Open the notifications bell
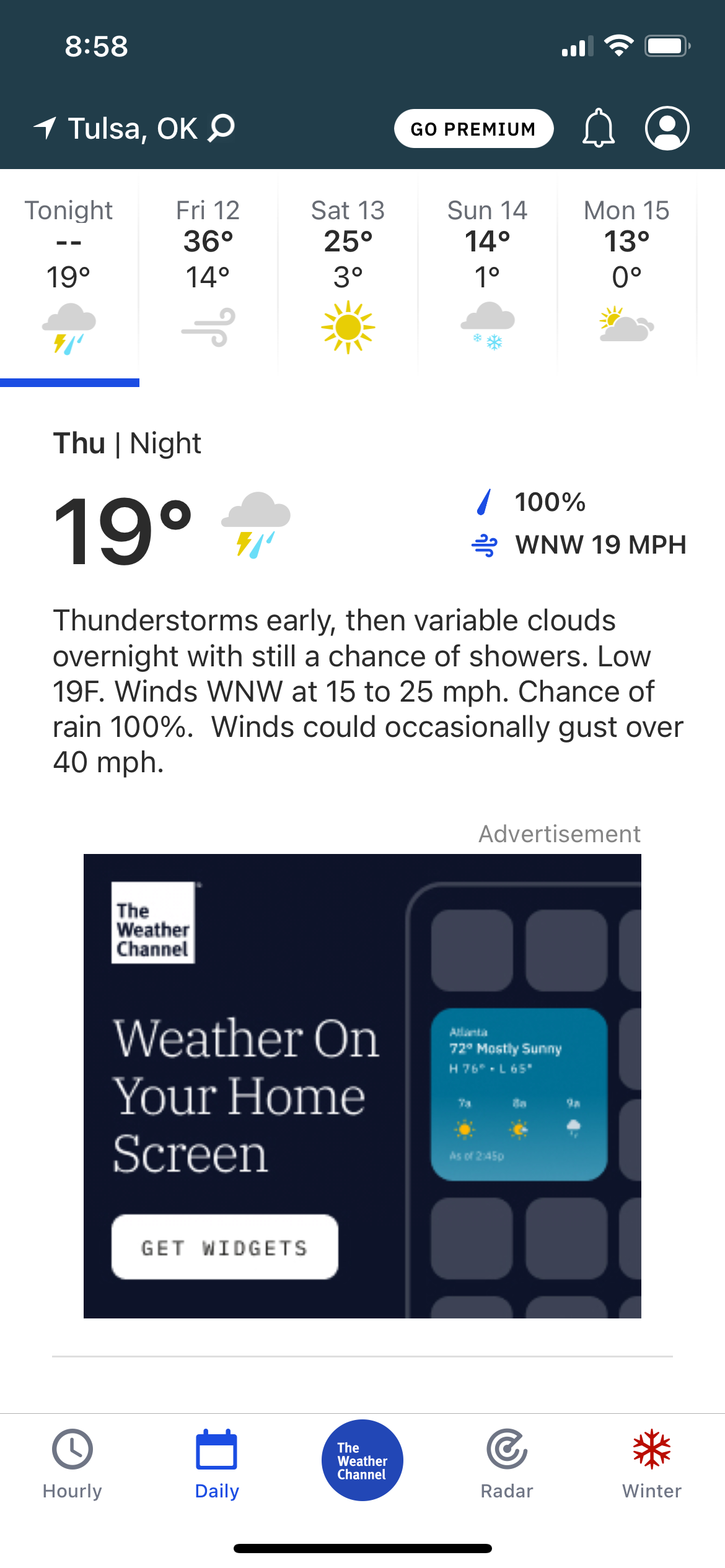725x1568 pixels. pos(598,128)
